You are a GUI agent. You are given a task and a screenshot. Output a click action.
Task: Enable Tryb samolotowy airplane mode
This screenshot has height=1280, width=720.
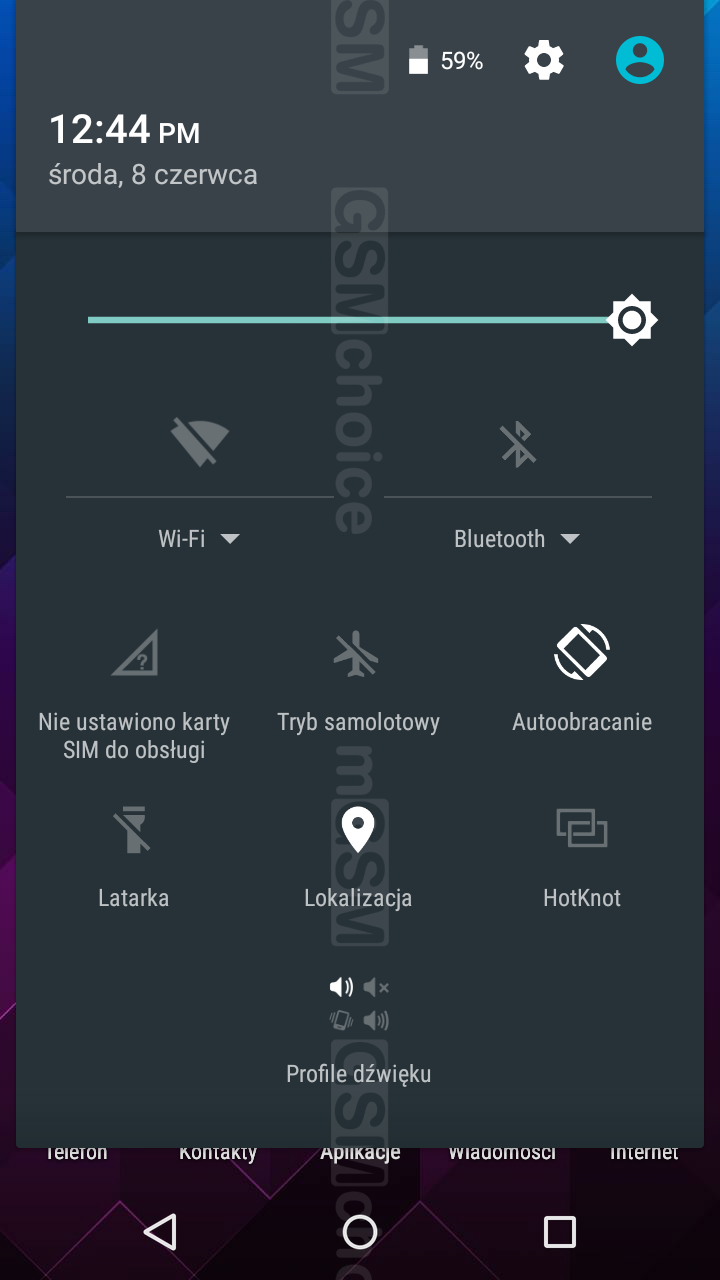(x=357, y=653)
